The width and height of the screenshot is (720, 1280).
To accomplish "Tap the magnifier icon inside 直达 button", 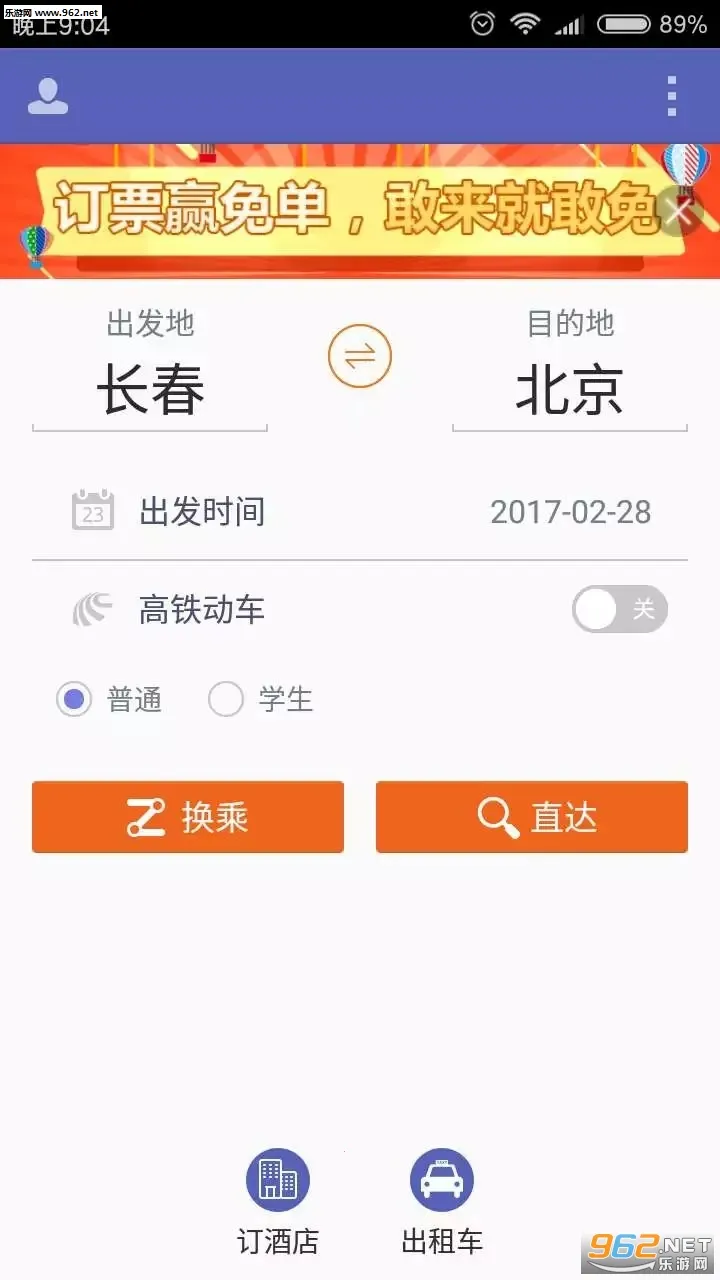I will point(497,817).
